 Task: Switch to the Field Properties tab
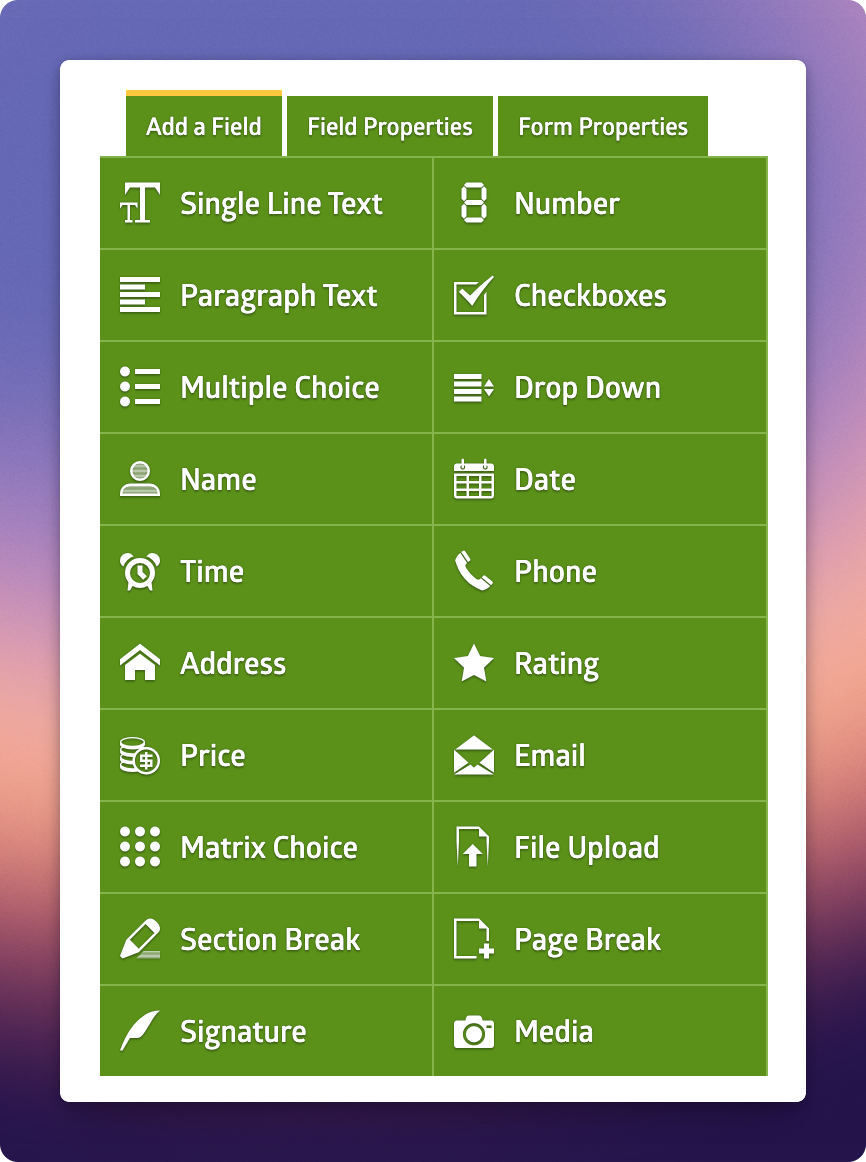tap(389, 127)
